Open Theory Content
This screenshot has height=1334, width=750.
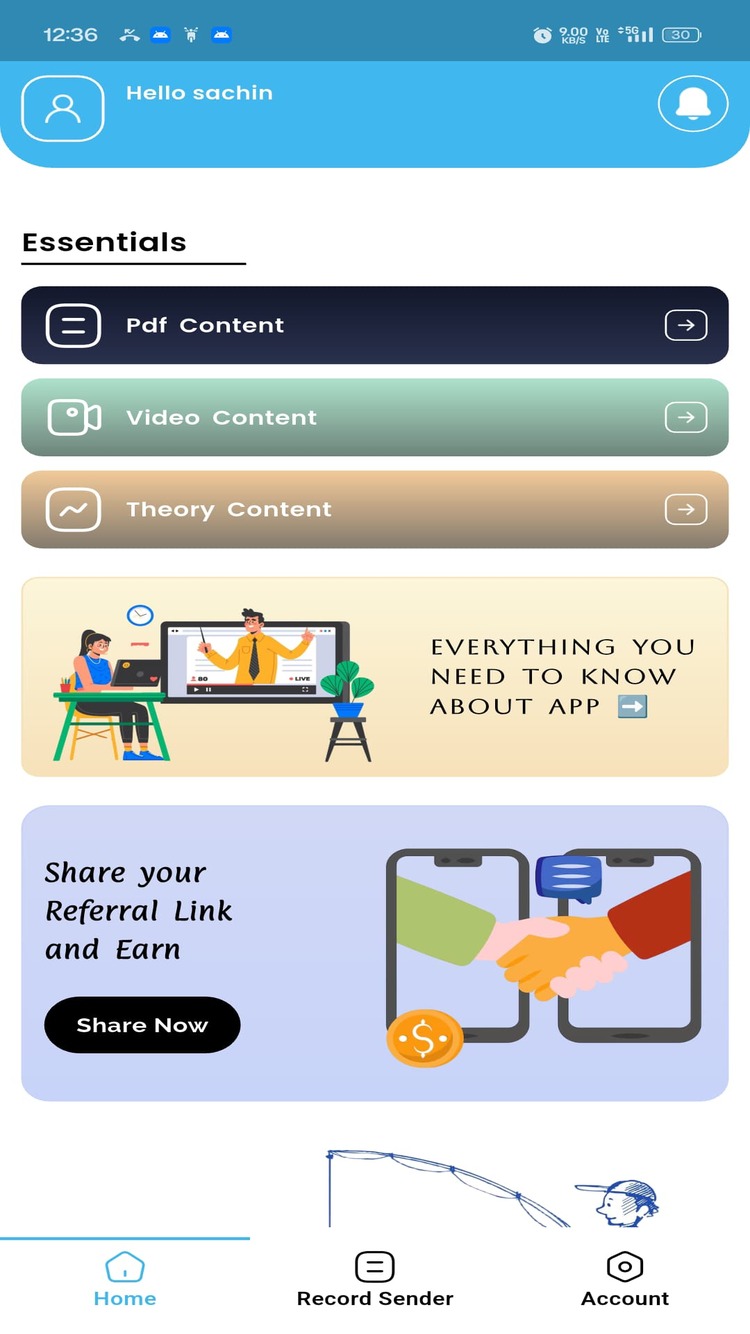(374, 509)
